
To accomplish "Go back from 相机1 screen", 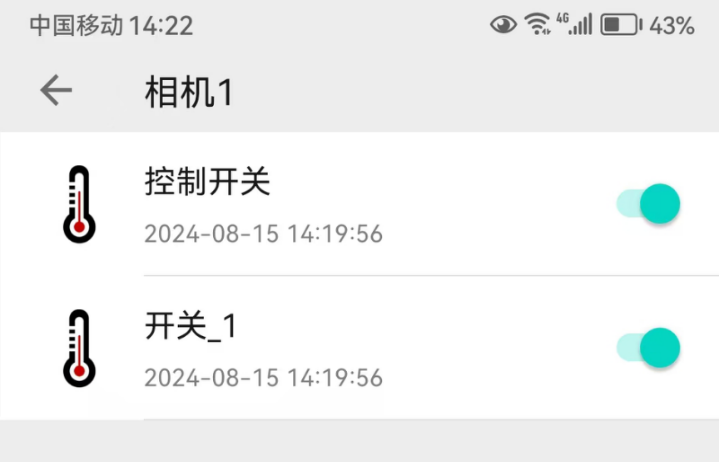I will (x=56, y=91).
